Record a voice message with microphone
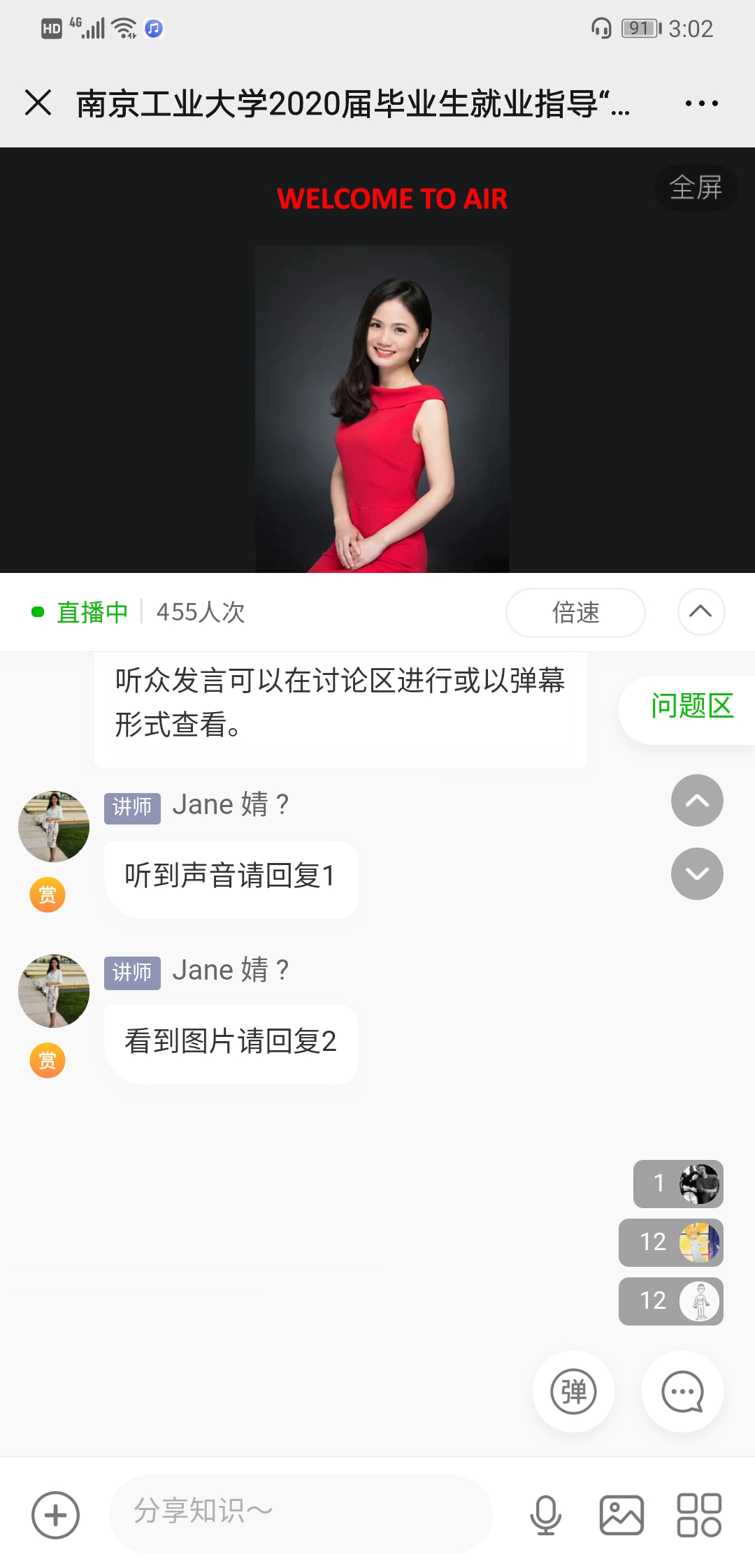This screenshot has width=755, height=1568. pos(545,1515)
